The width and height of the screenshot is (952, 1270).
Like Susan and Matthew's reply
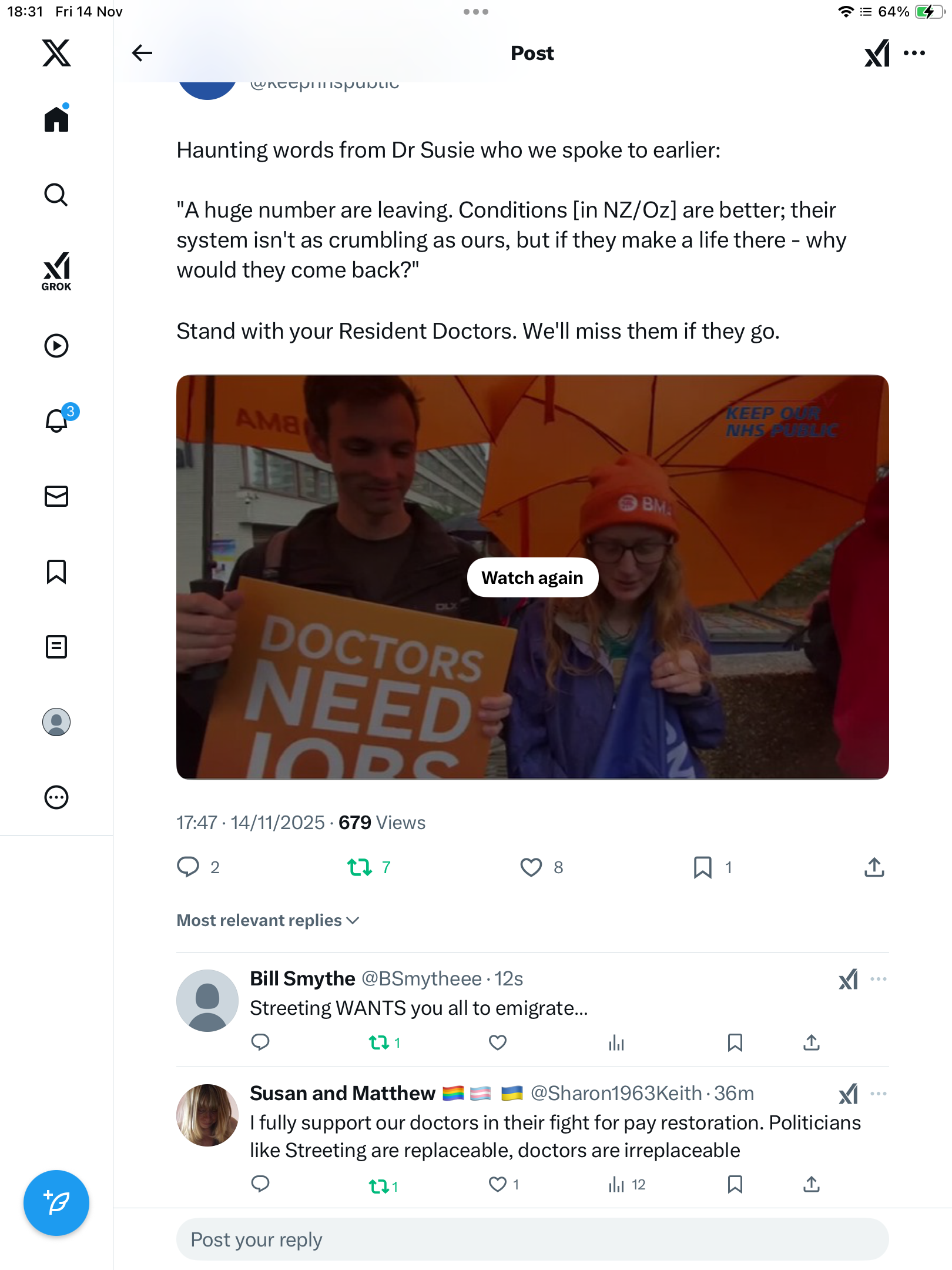pos(498,1184)
